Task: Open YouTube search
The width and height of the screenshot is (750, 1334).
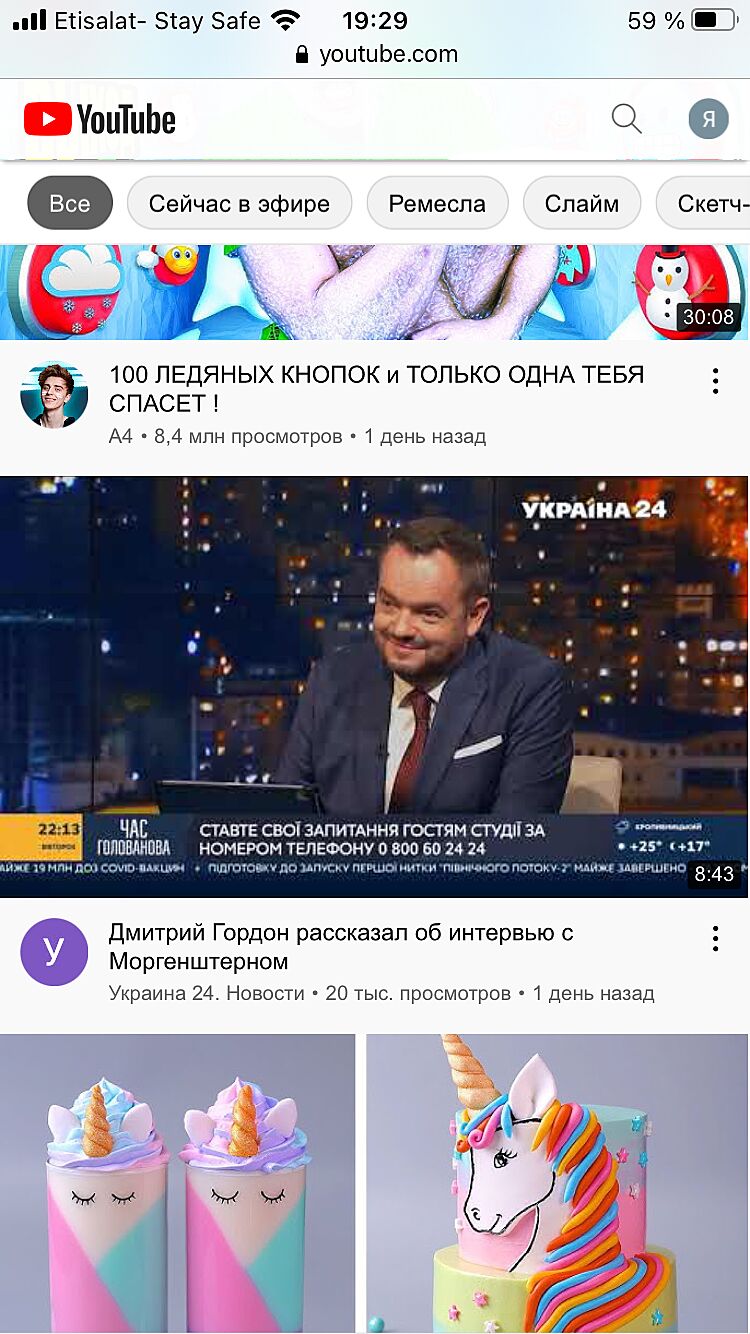Action: 626,119
